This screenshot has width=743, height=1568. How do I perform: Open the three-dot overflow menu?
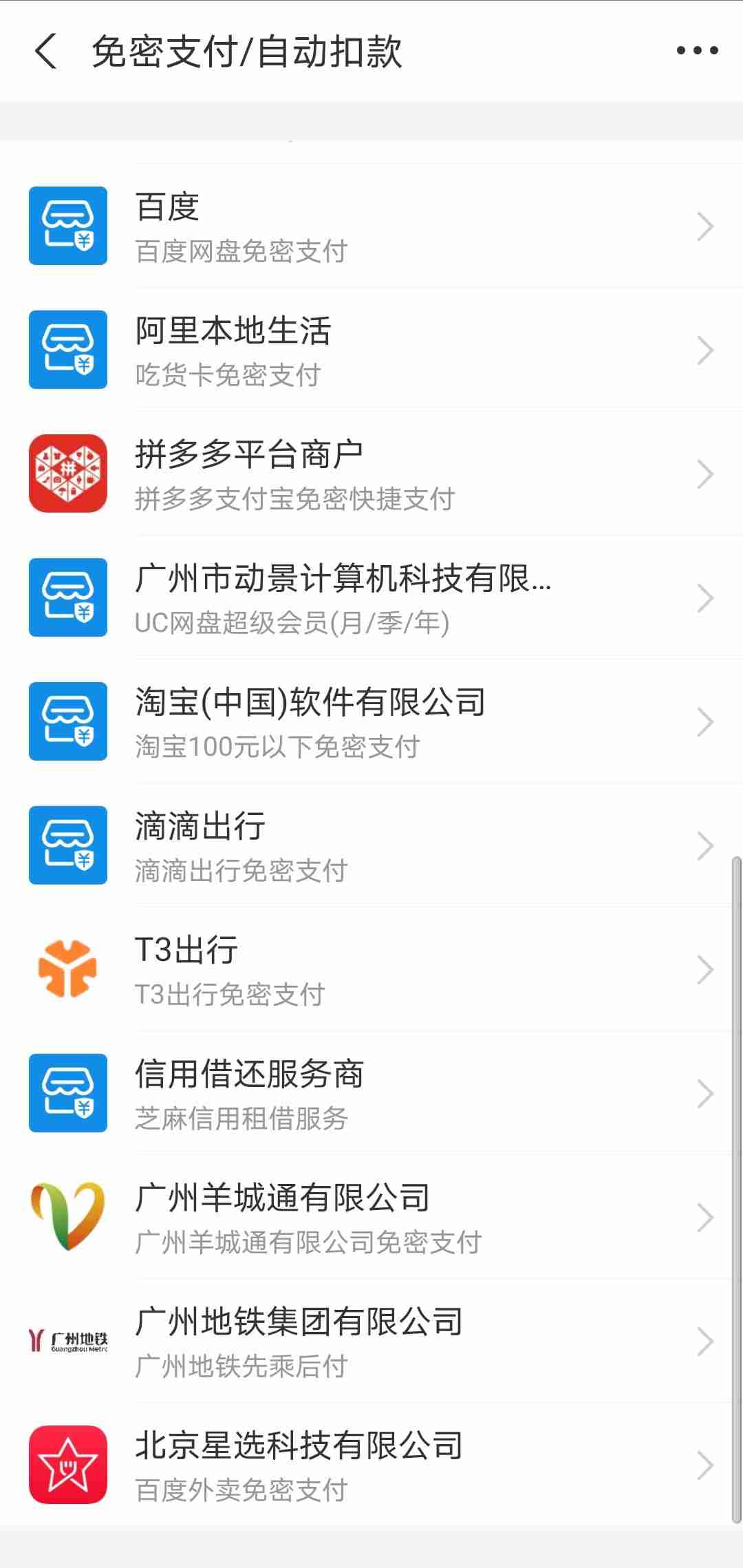click(x=697, y=50)
